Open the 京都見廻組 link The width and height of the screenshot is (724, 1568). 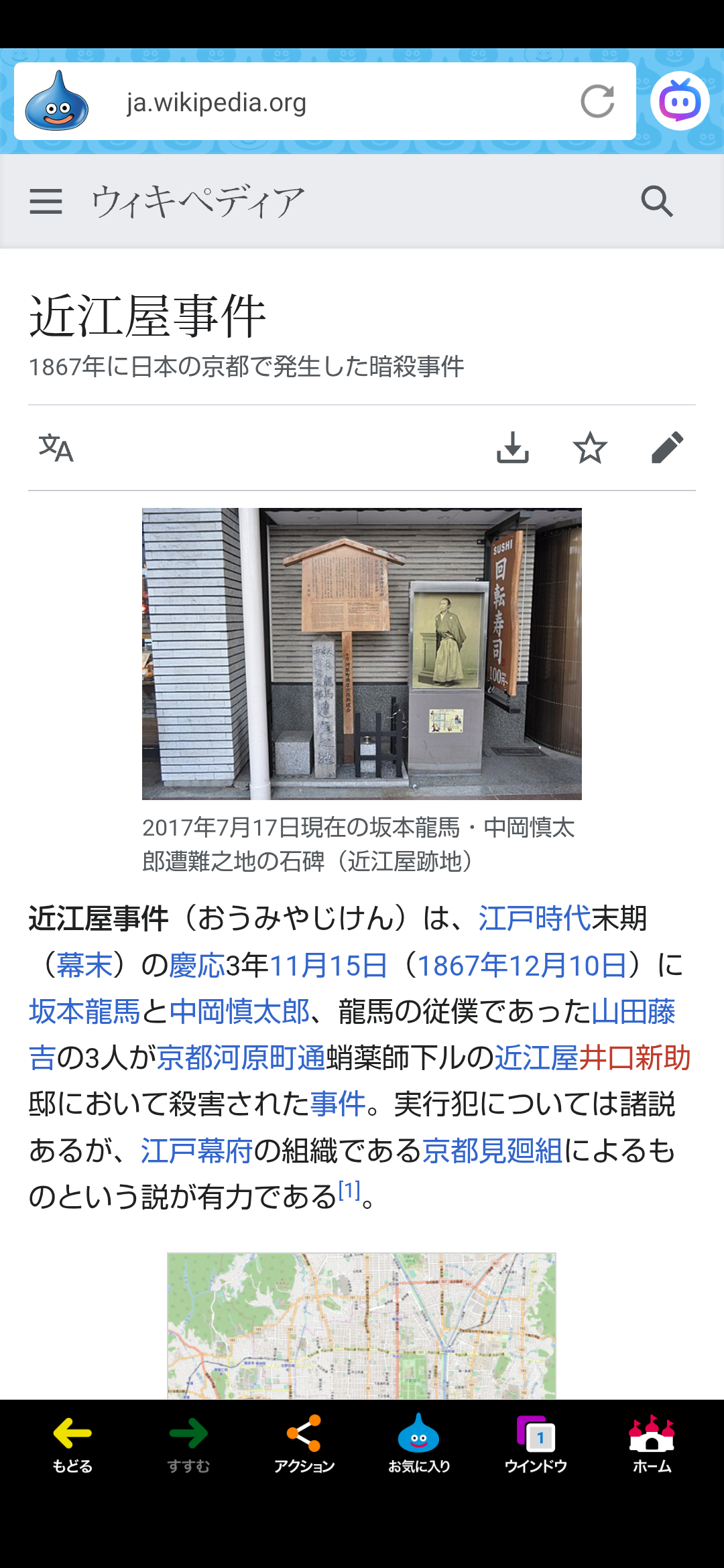click(x=492, y=1151)
